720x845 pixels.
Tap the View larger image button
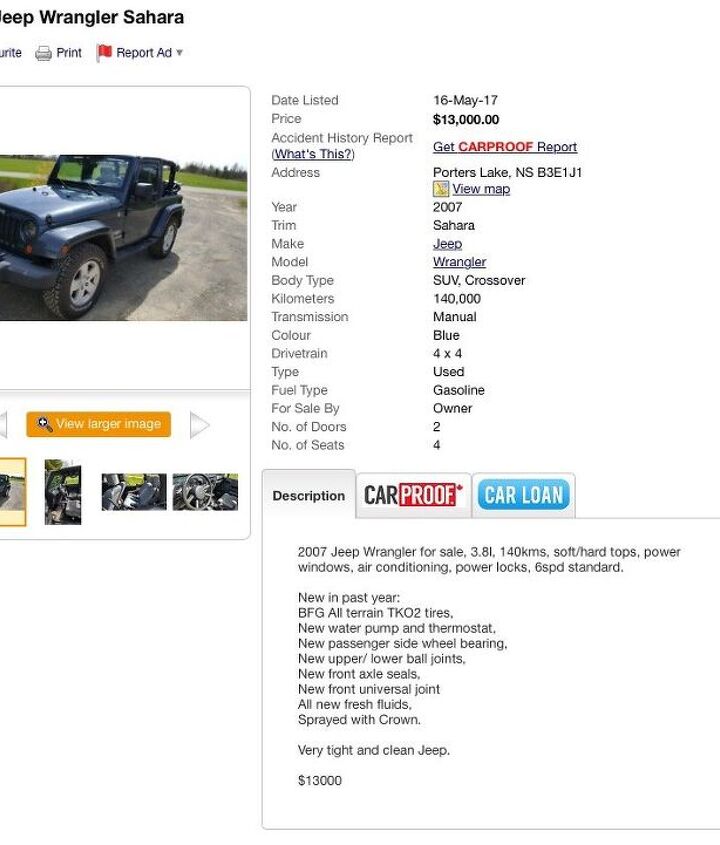[99, 424]
